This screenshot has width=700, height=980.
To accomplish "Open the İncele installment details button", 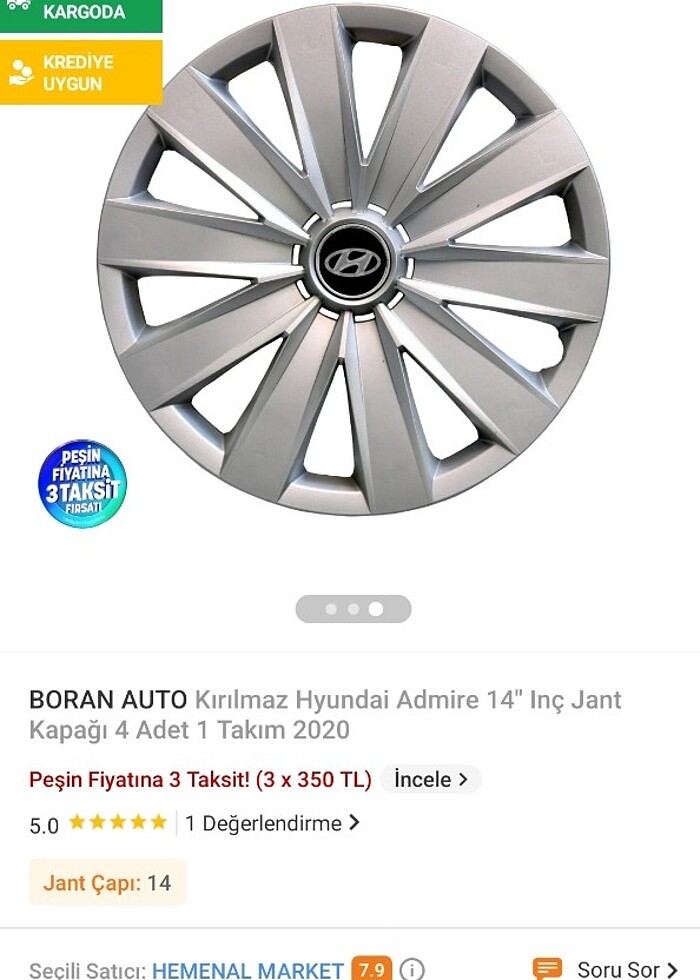I will (x=430, y=779).
